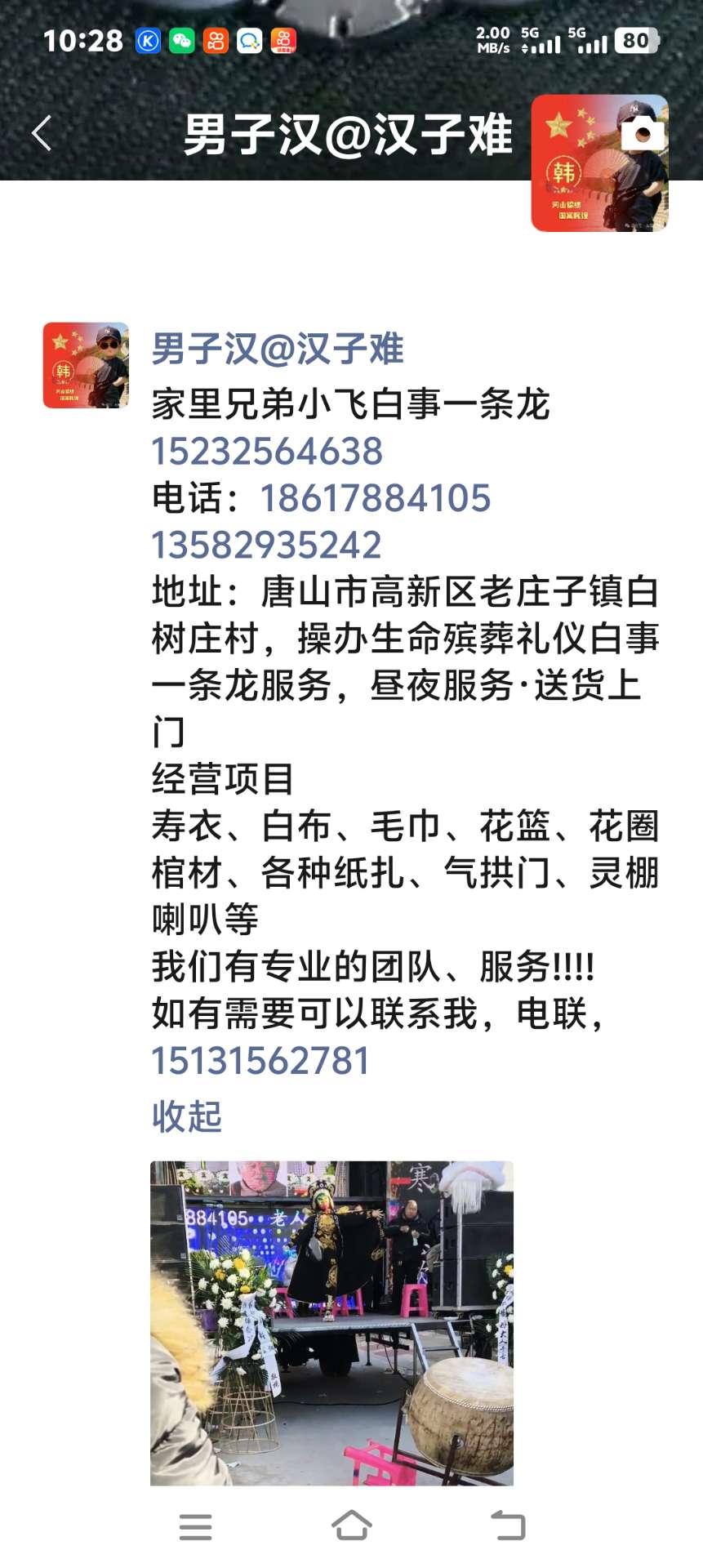
Task: Open the small avatar beside the post
Action: (x=86, y=365)
